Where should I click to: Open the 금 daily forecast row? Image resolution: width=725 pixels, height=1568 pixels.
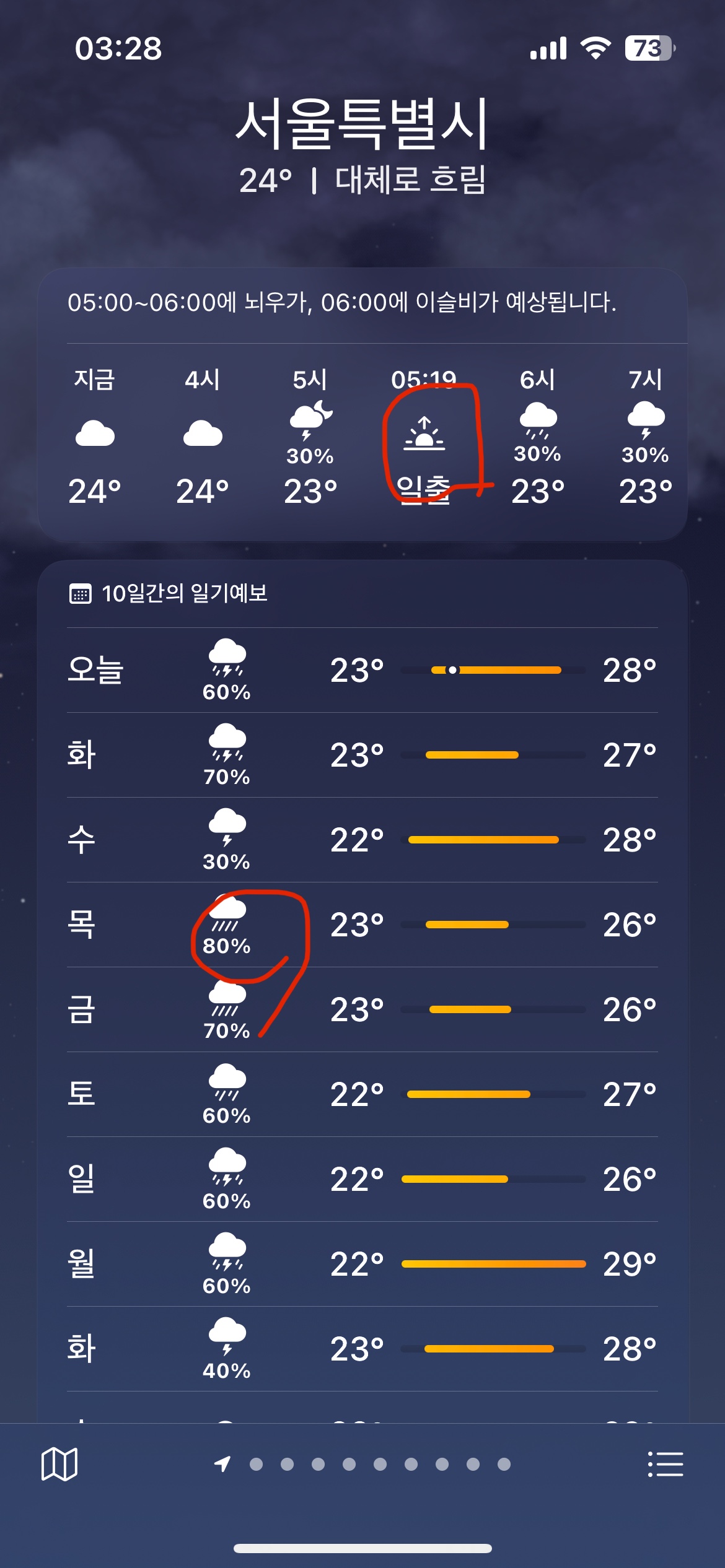point(362,1009)
